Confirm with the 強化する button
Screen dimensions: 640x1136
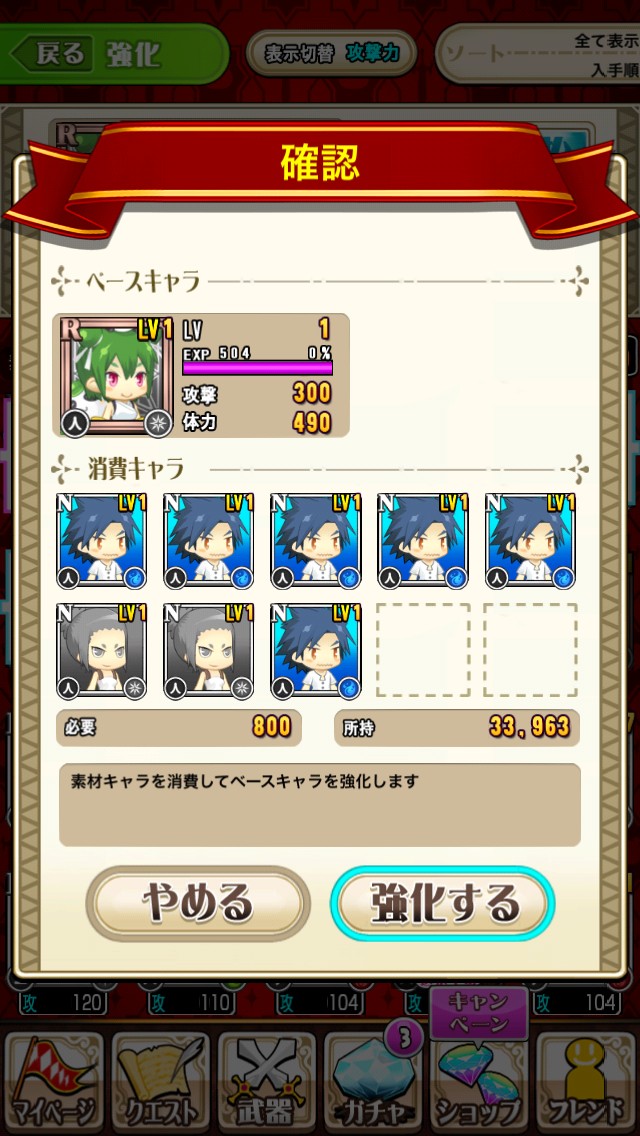pos(443,903)
